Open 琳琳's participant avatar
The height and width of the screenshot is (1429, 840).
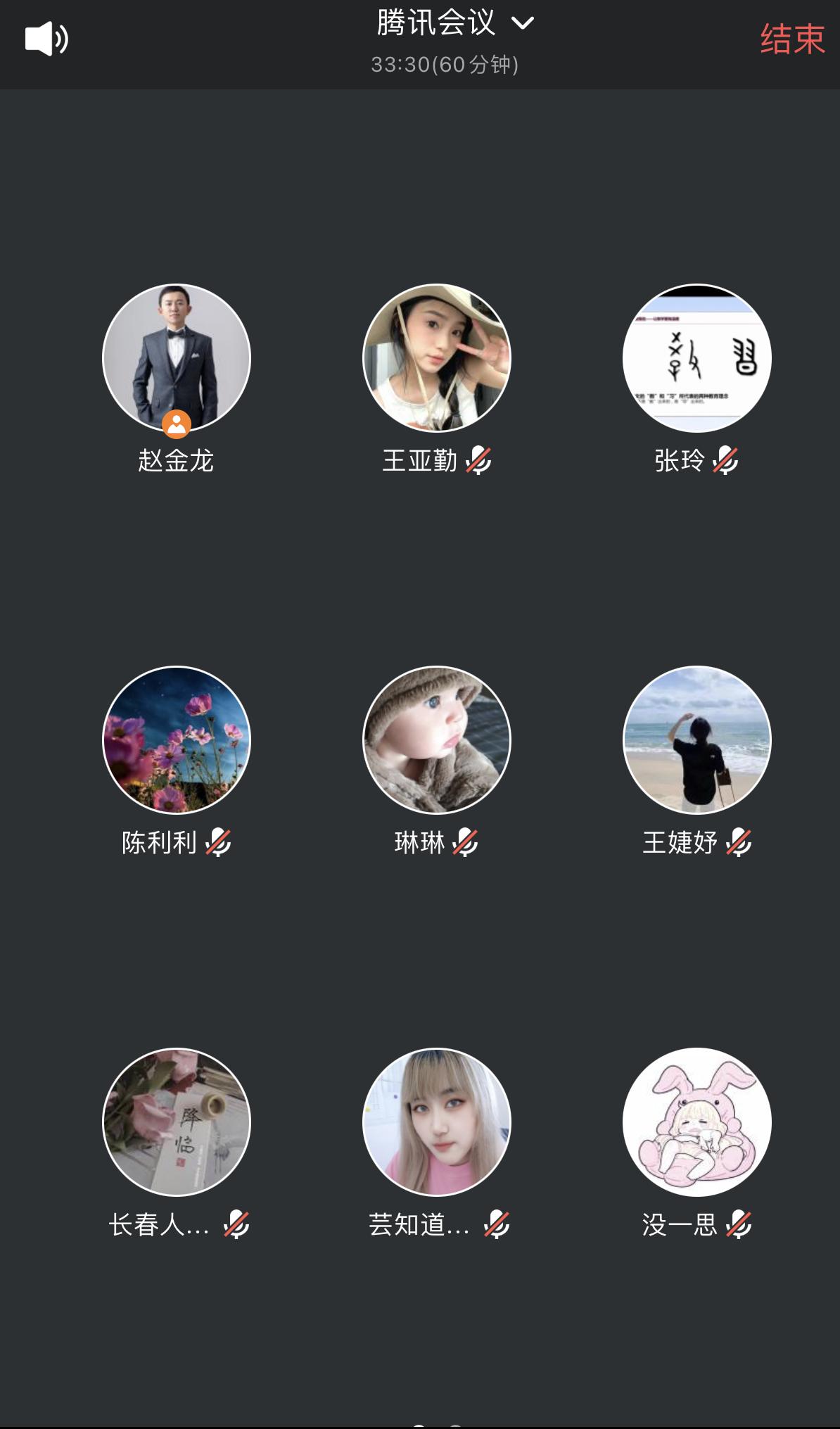tap(437, 740)
